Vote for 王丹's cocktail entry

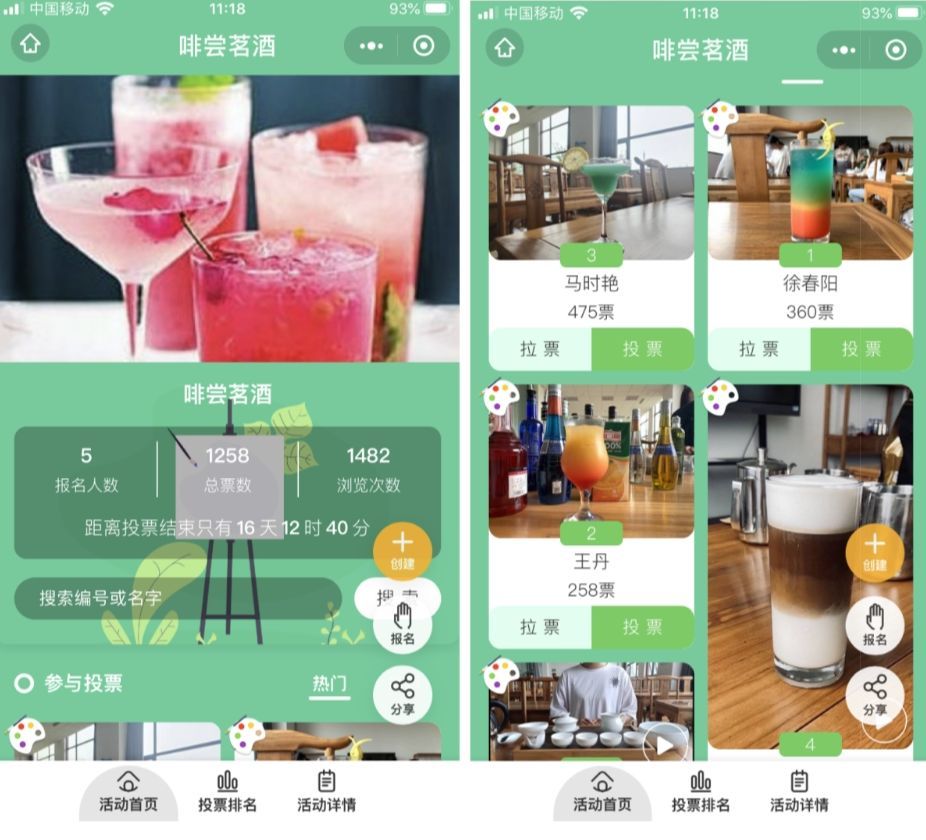642,627
